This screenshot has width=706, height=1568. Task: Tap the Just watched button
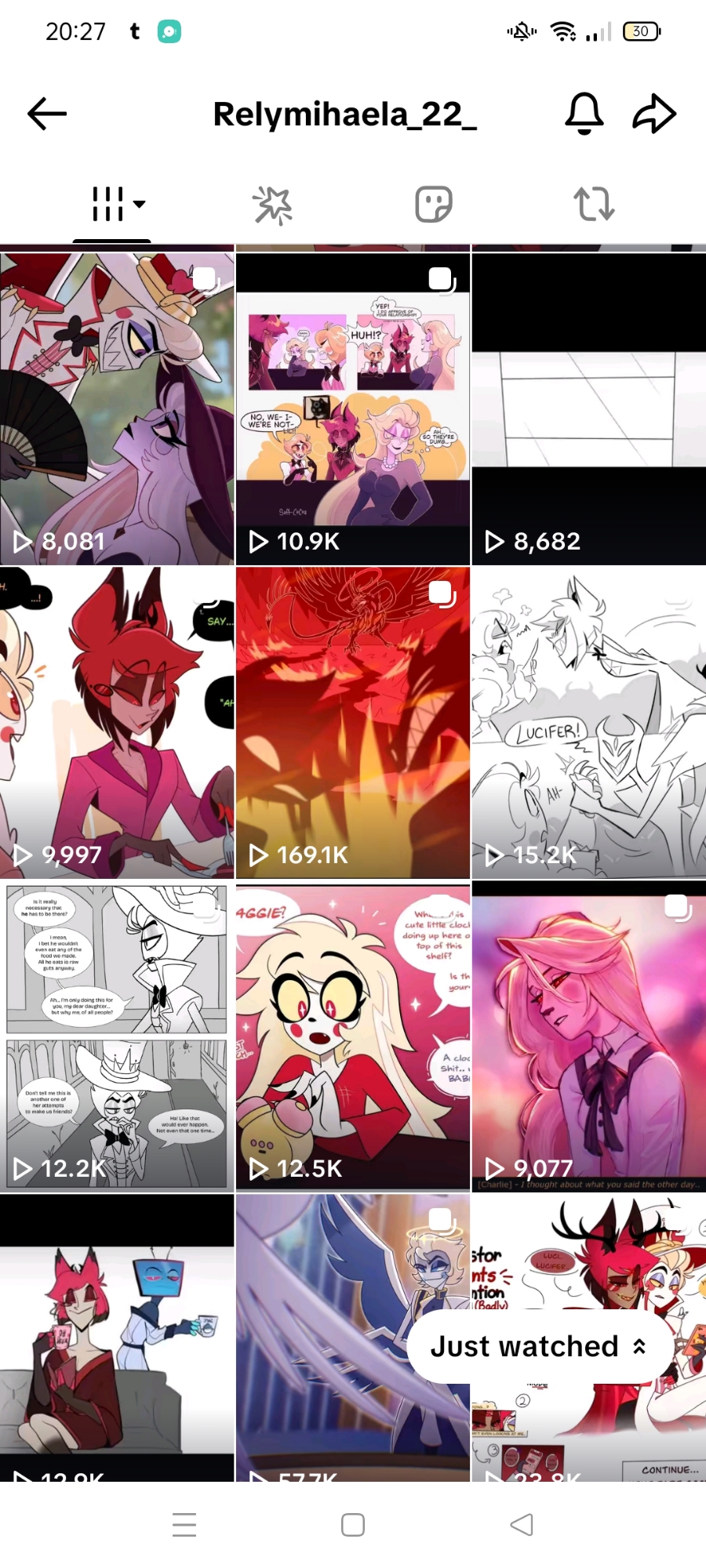coord(539,1347)
